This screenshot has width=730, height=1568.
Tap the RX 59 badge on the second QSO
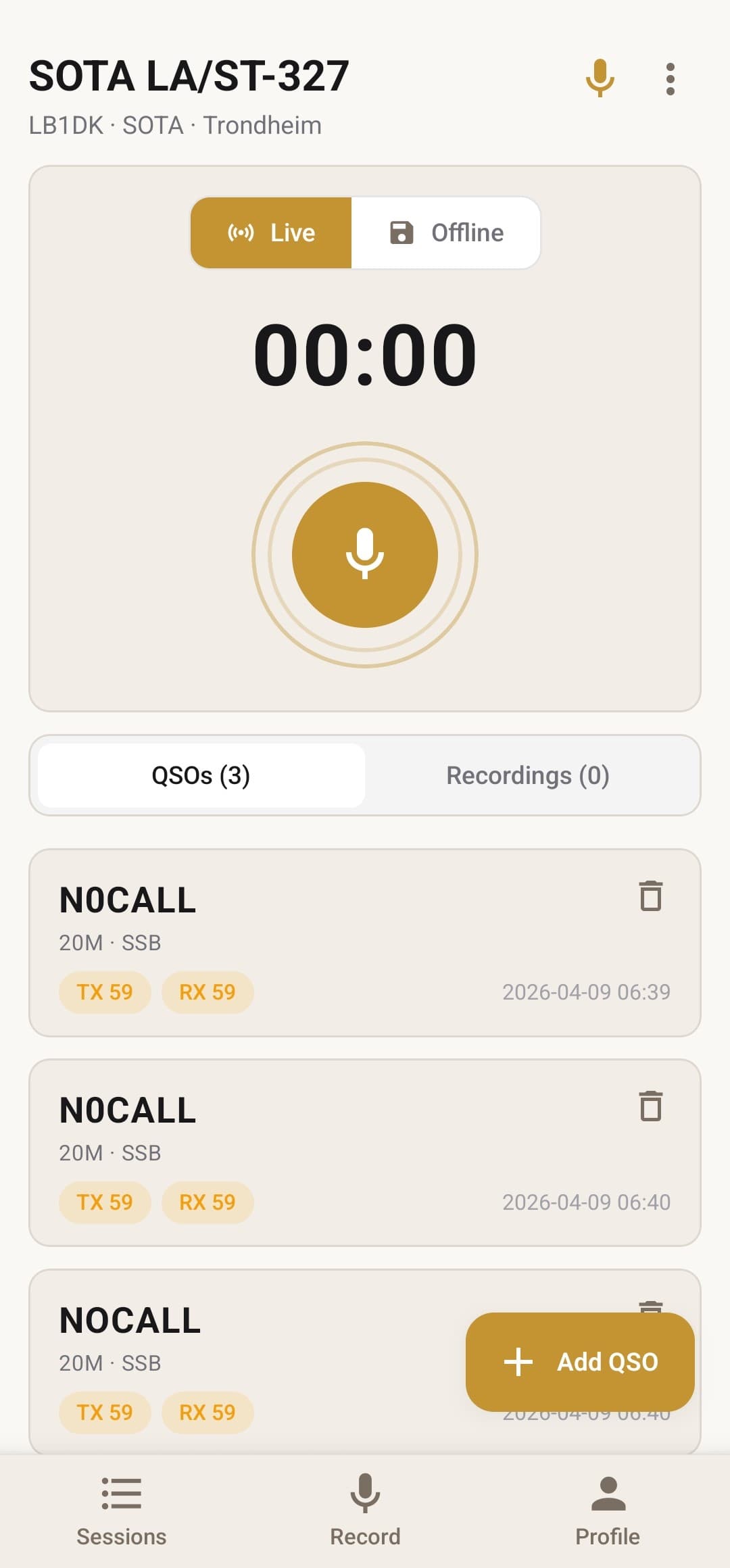coord(207,1202)
